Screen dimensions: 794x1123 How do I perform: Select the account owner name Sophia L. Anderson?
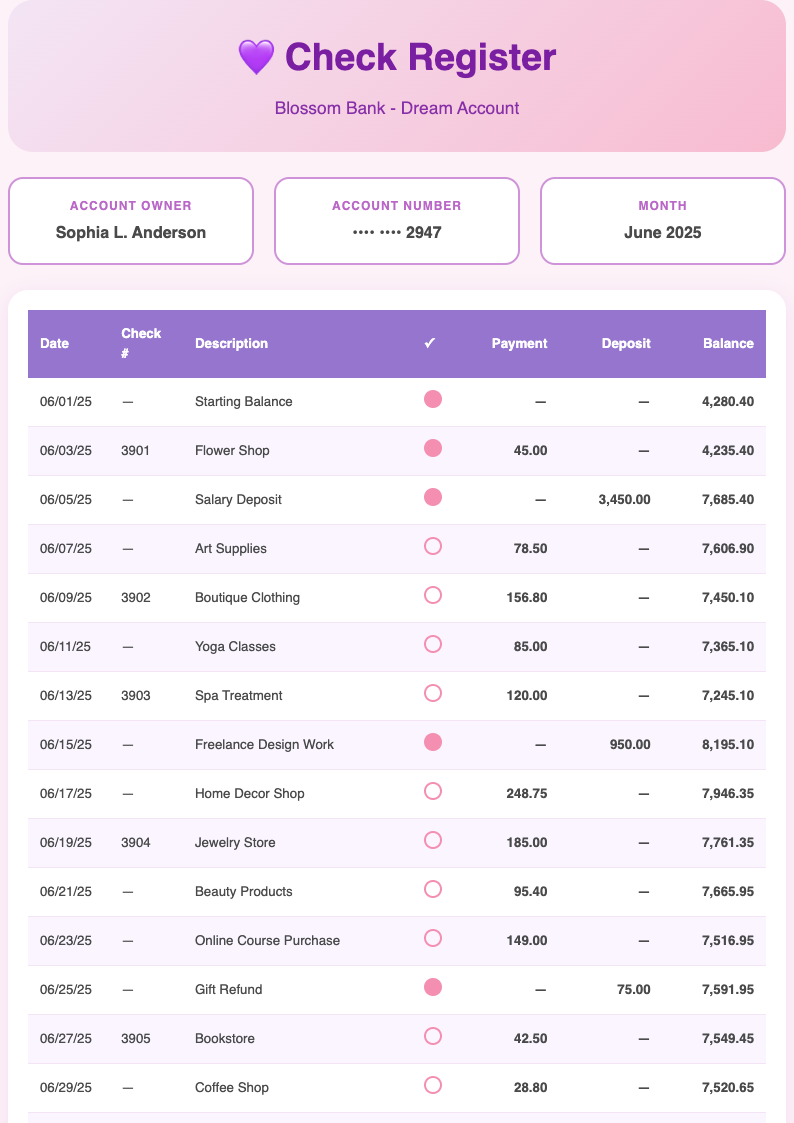(x=130, y=231)
